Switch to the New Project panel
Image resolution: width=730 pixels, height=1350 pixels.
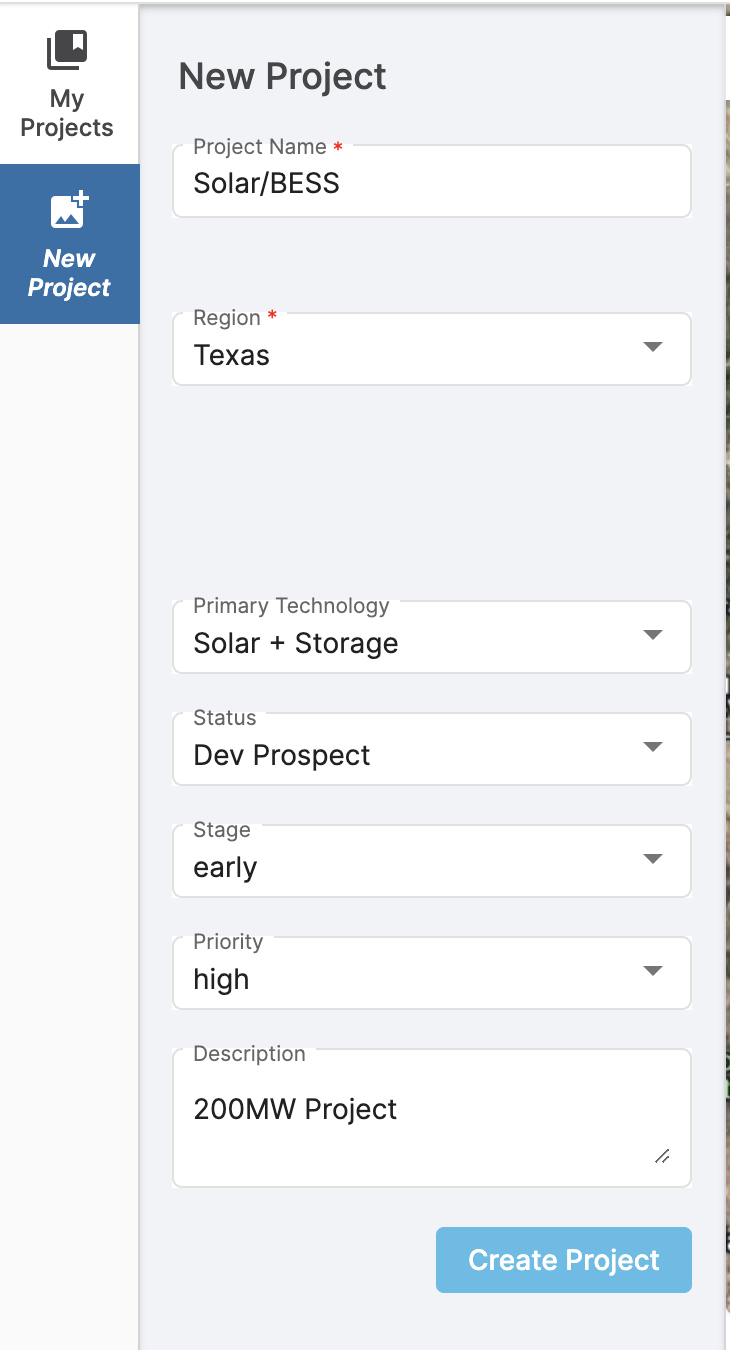[x=67, y=245]
